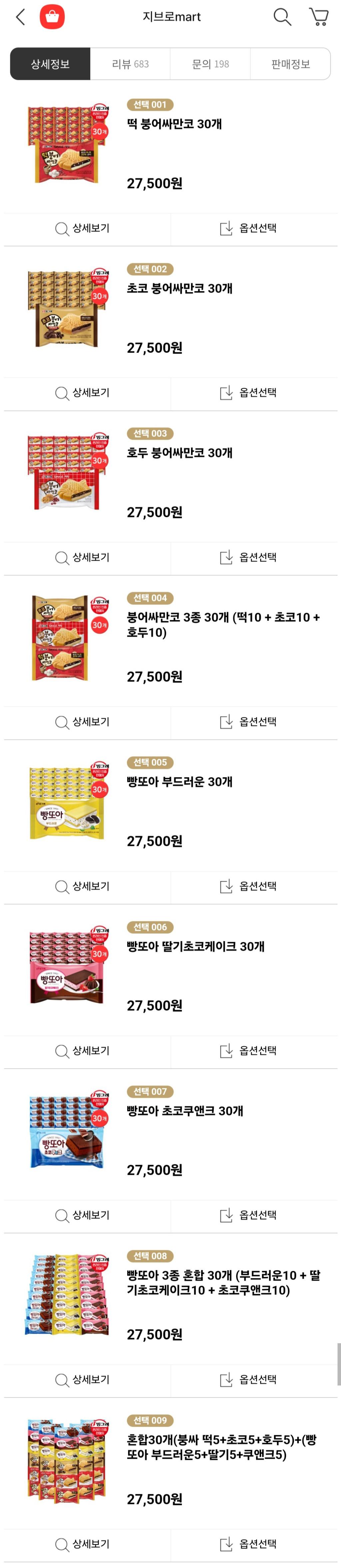The image size is (341, 1568).
Task: Select 옵션선택 for 빵또아 딸기초코케이크 30개
Action: click(248, 1051)
